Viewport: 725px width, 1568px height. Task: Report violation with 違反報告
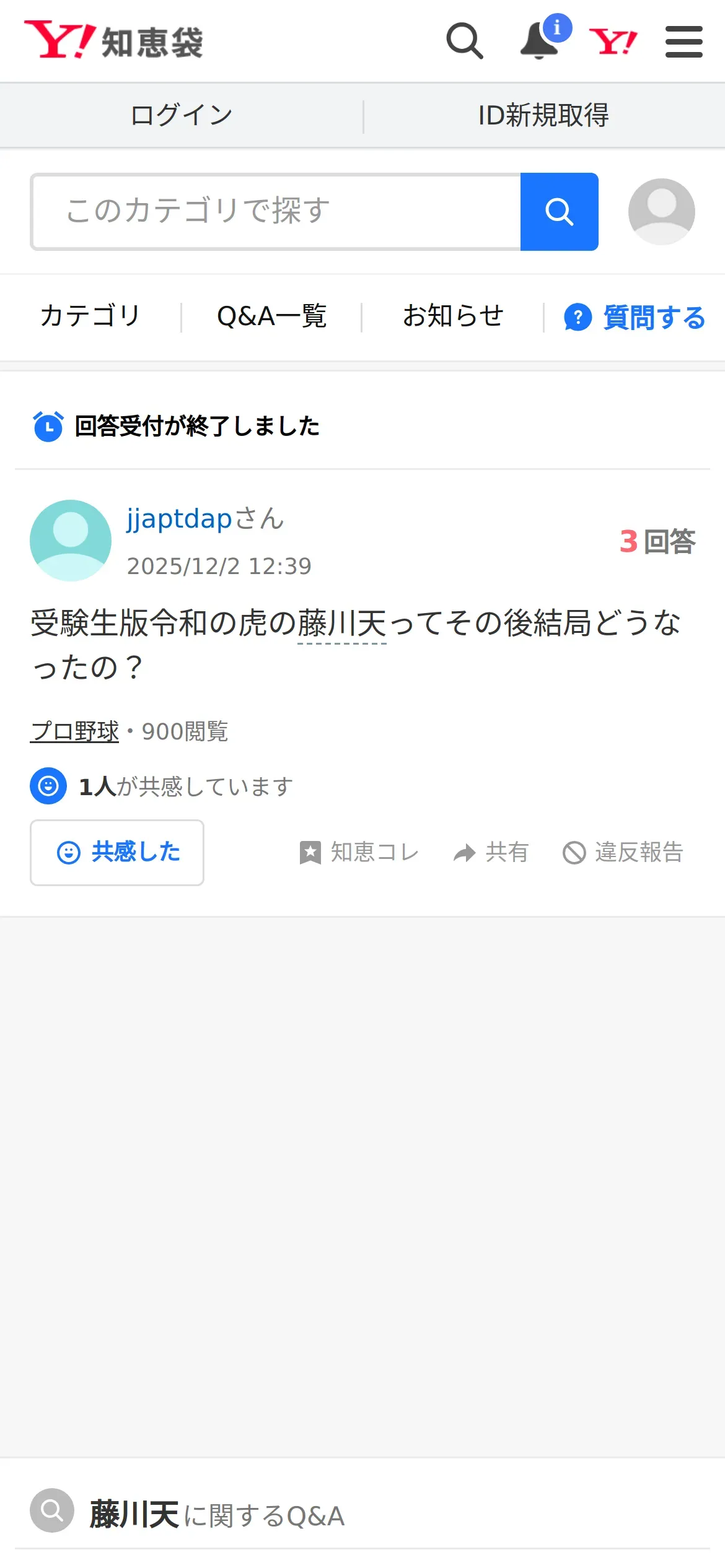pos(623,852)
